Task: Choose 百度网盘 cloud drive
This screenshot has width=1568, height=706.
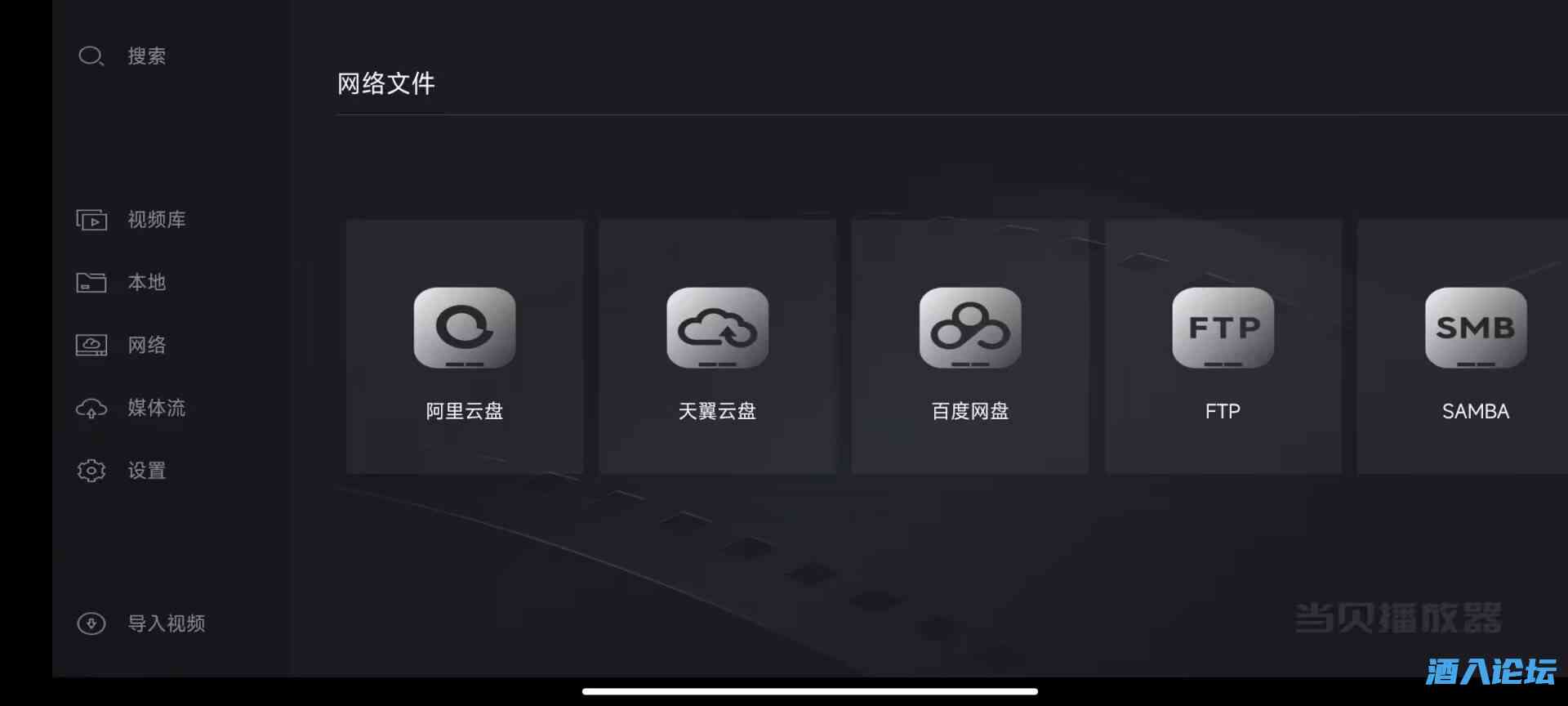Action: [x=970, y=346]
